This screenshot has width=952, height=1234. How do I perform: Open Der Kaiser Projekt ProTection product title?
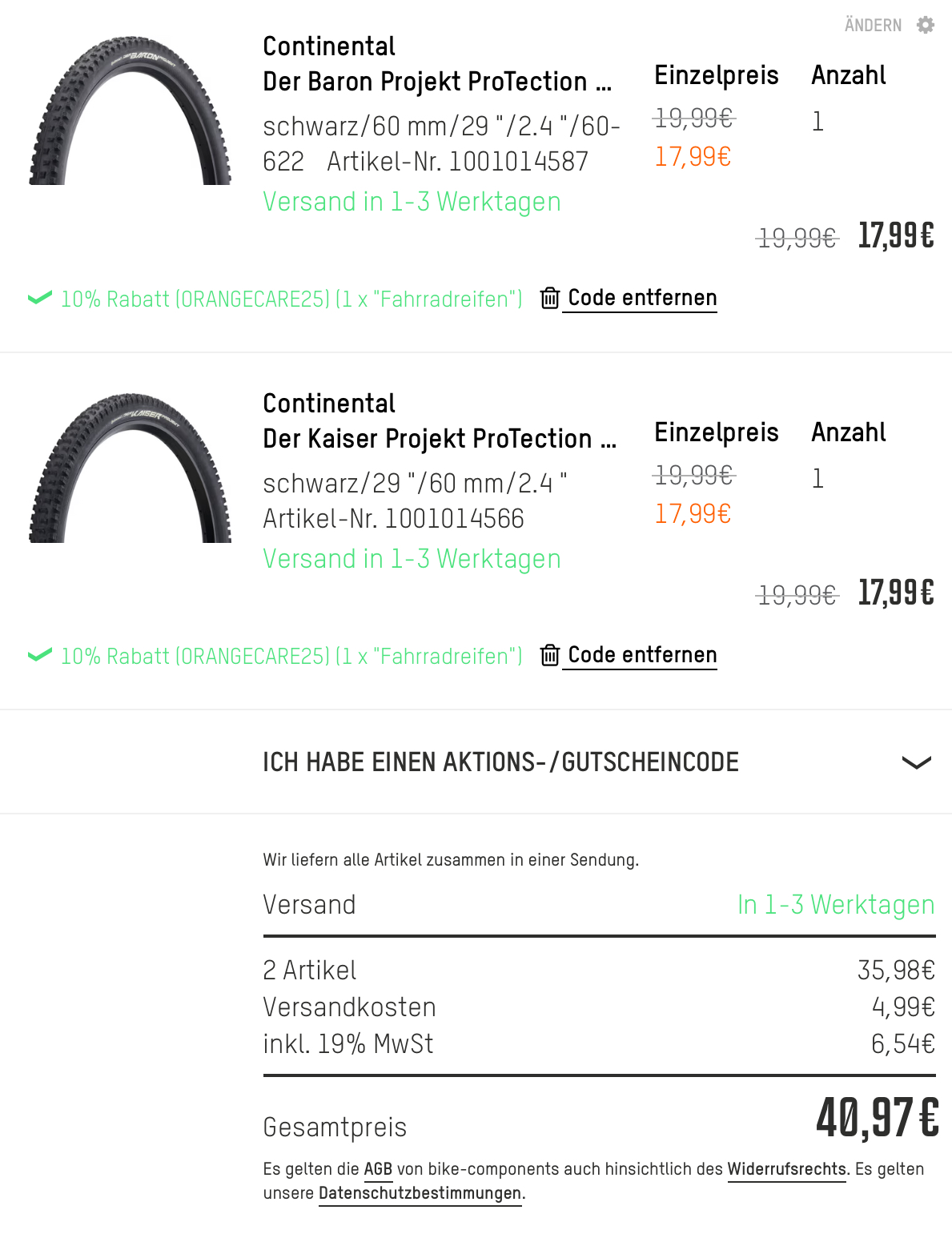click(x=439, y=439)
